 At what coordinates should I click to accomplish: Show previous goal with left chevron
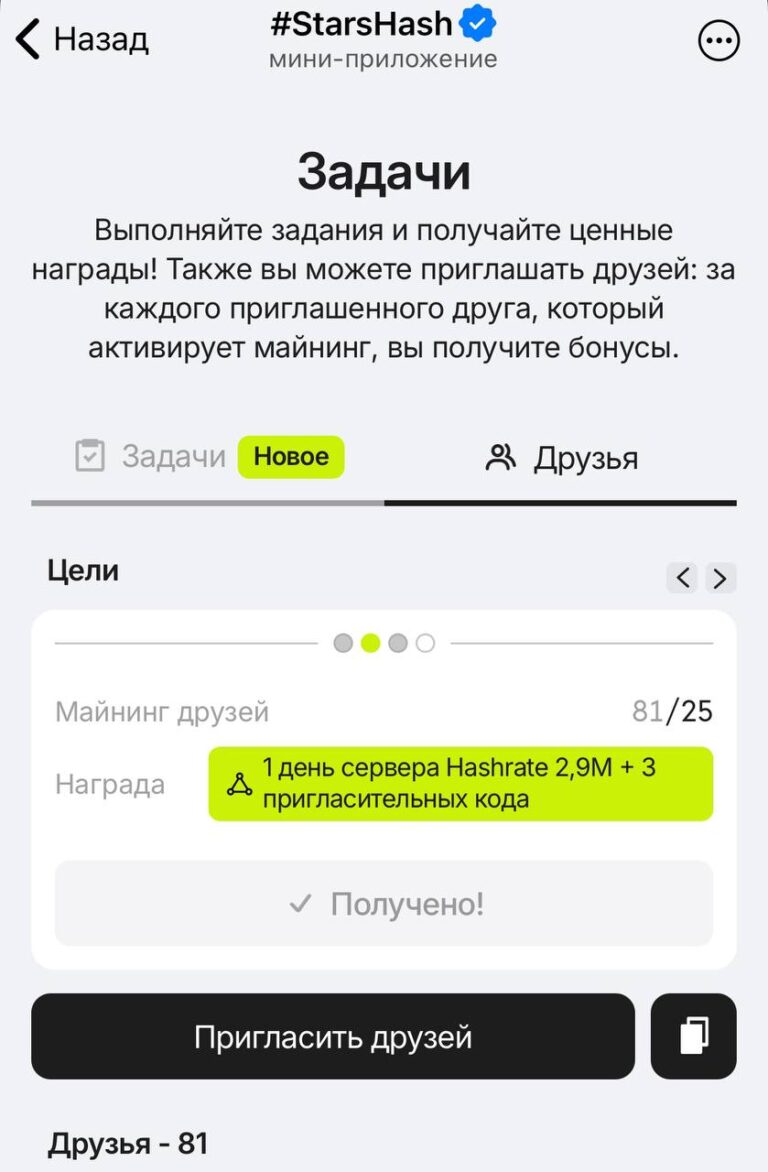(x=683, y=577)
